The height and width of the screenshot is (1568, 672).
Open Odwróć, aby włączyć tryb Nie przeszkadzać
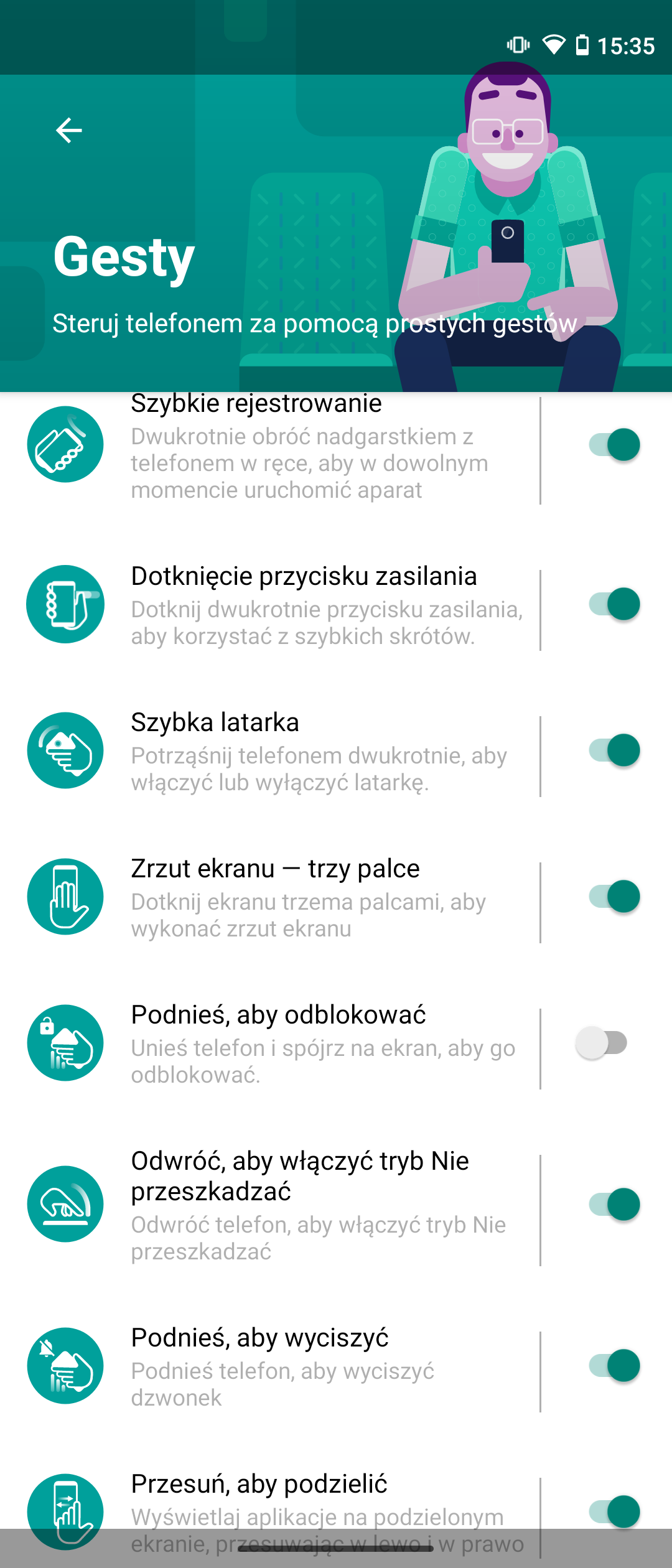(270, 1205)
